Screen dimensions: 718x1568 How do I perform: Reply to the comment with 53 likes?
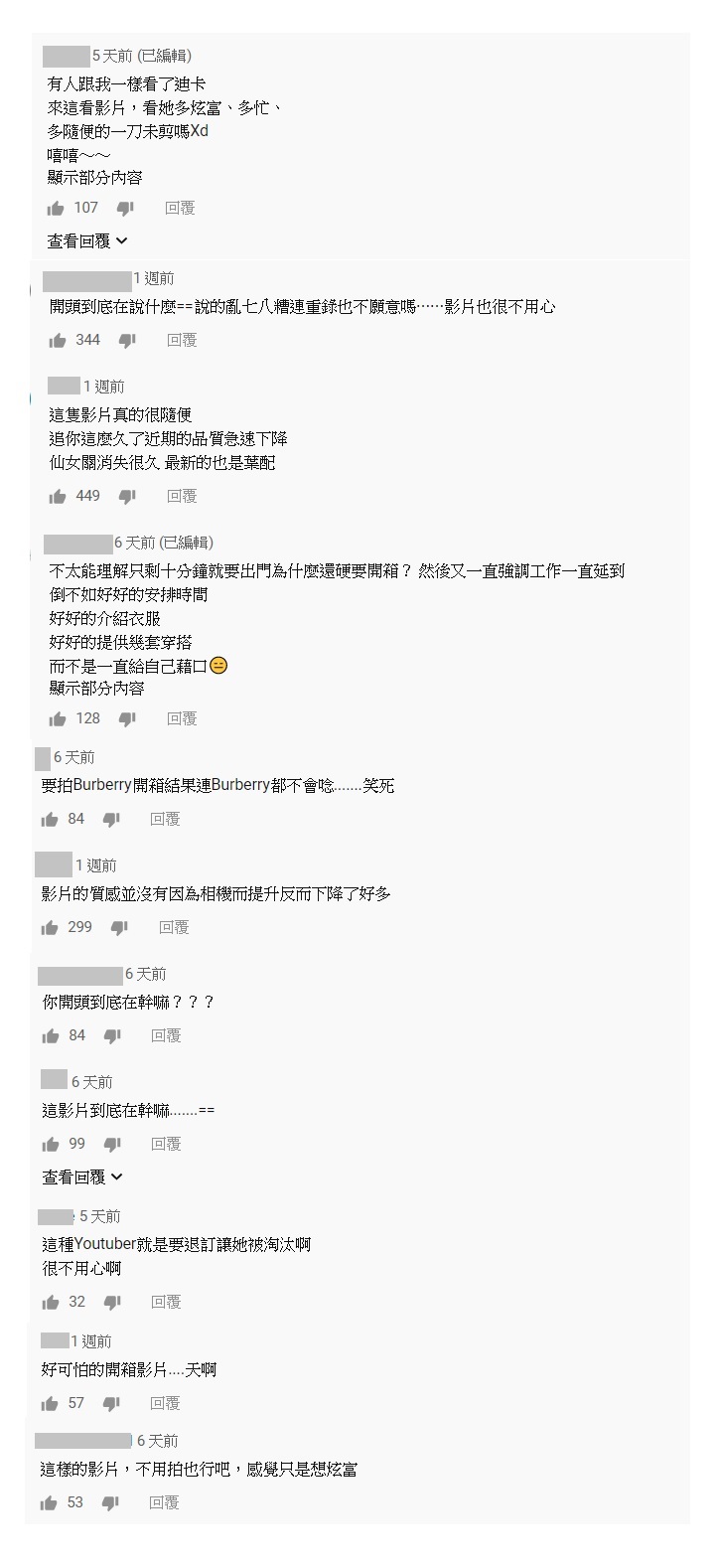(x=164, y=1504)
